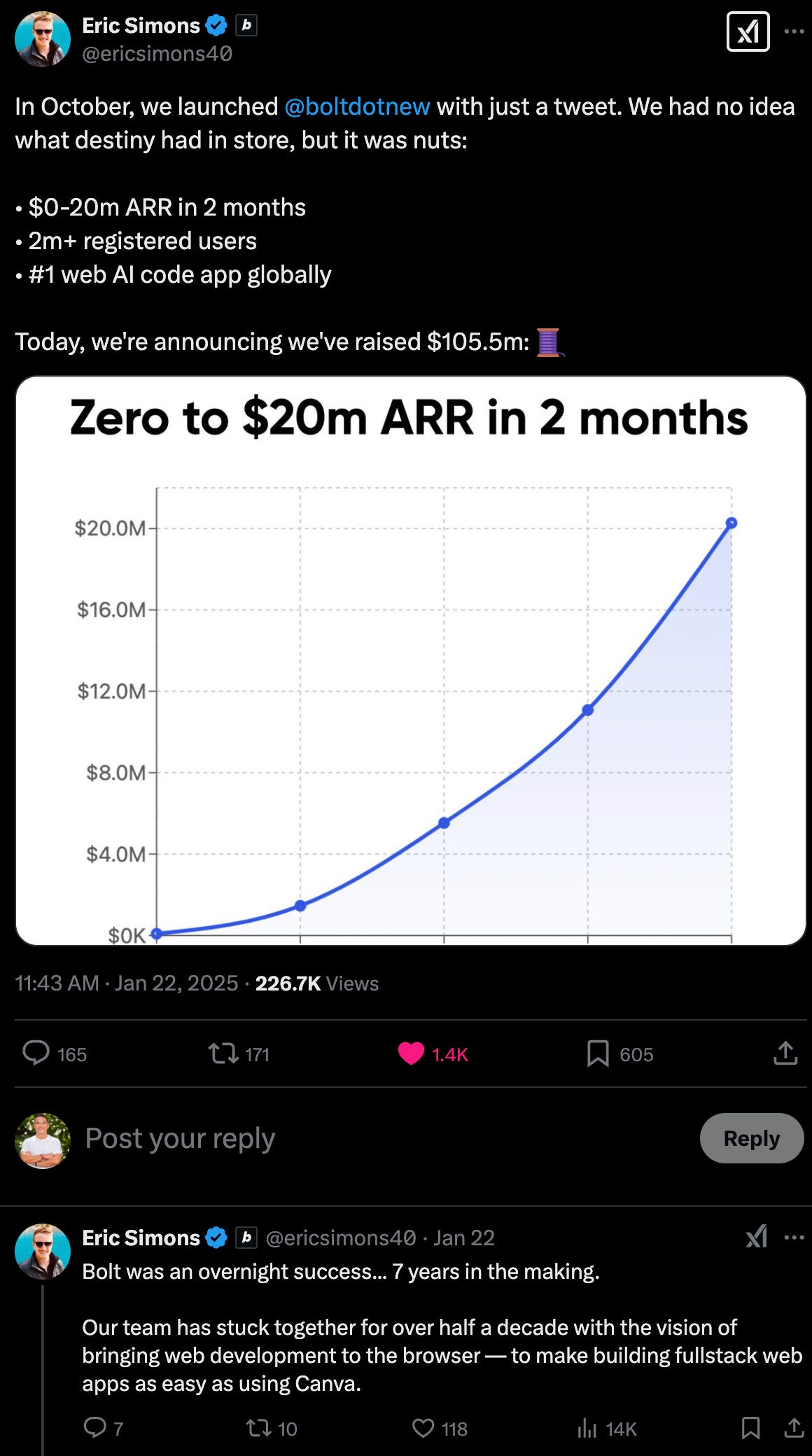Open the Grok icon on the Jan 22 reply
This screenshot has height=1456, width=812.
pyautogui.click(x=757, y=1237)
